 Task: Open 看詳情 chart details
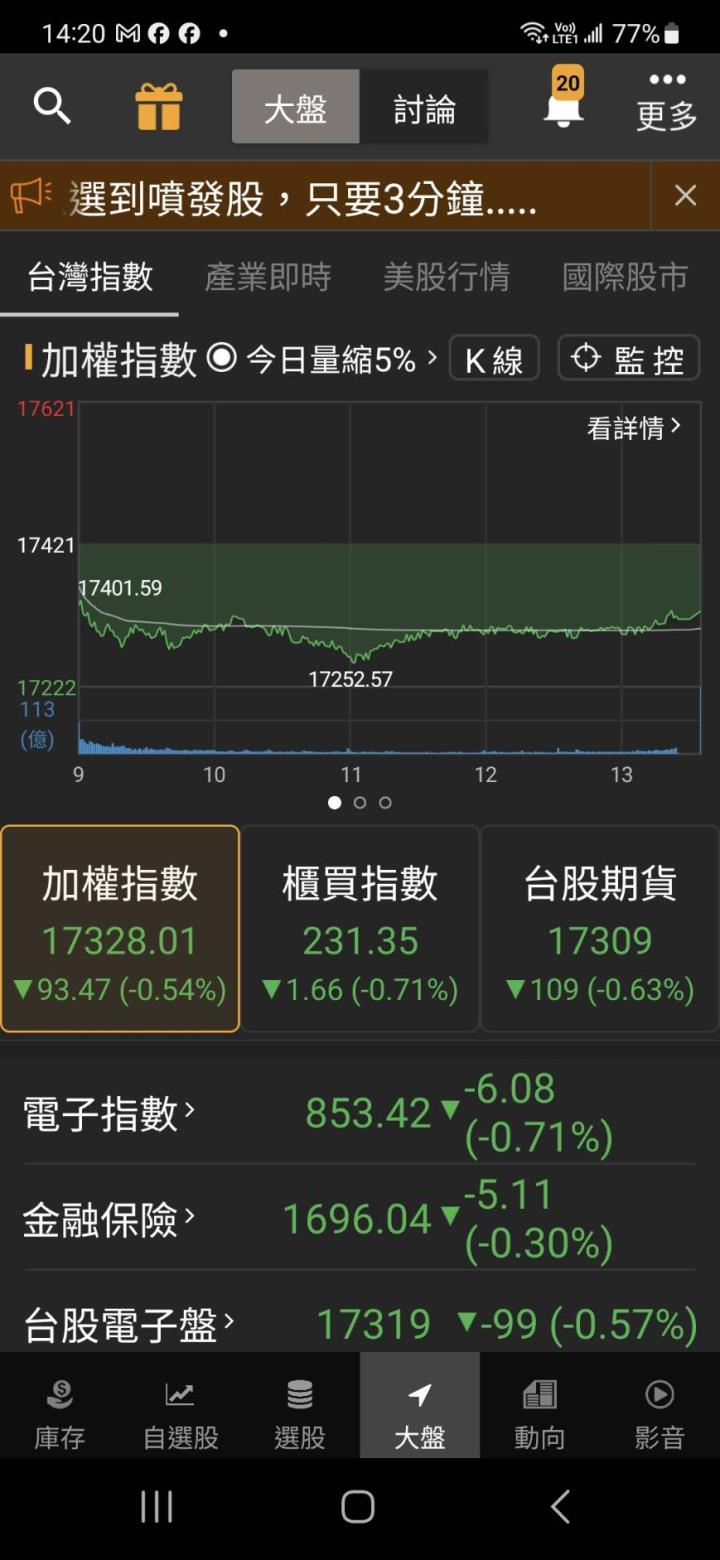(x=634, y=428)
